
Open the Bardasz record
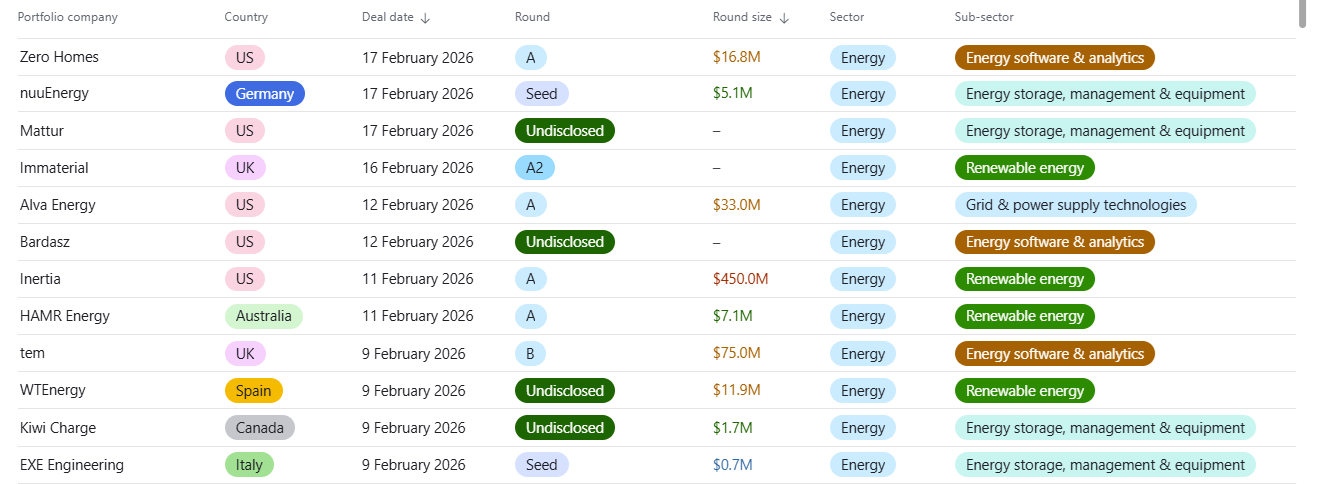point(45,242)
